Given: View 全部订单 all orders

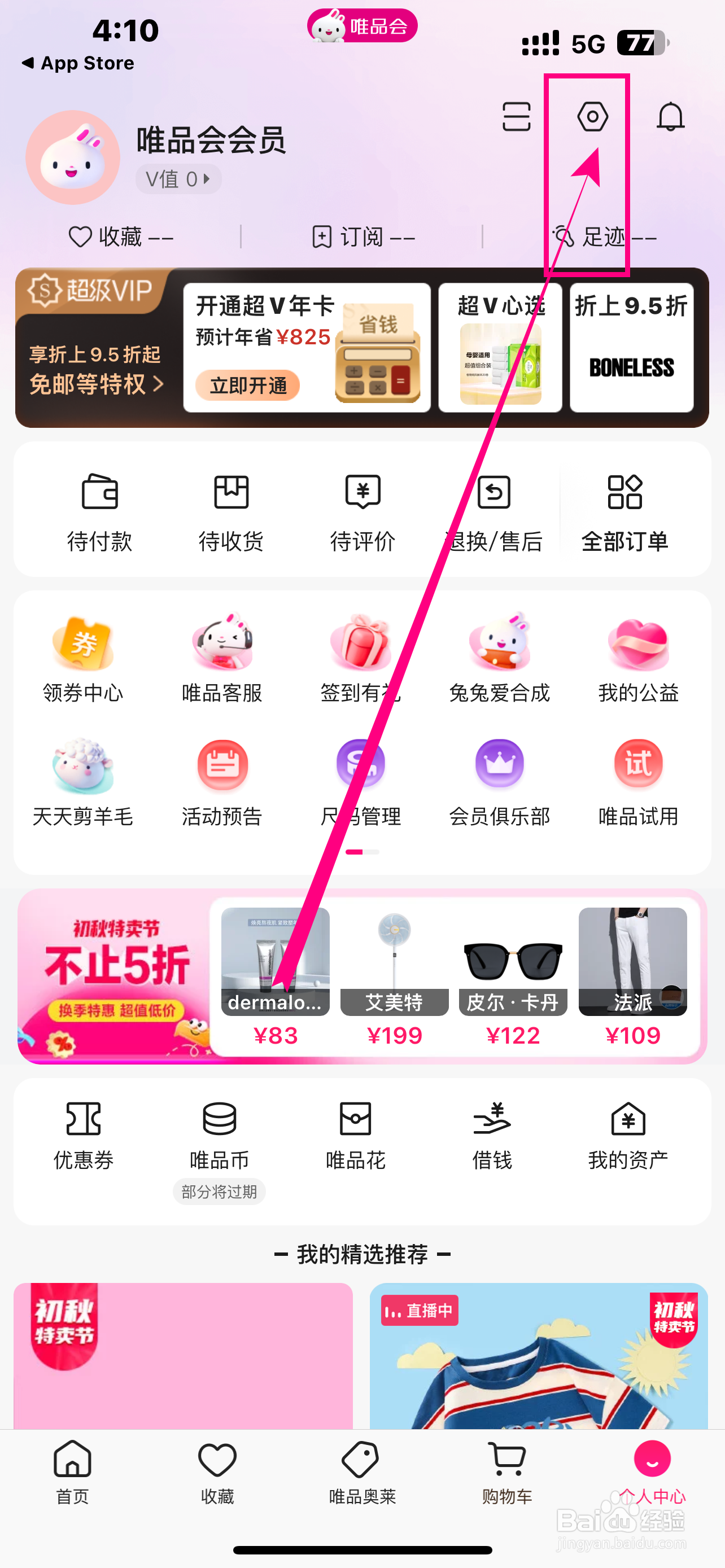Looking at the screenshot, I should (624, 513).
